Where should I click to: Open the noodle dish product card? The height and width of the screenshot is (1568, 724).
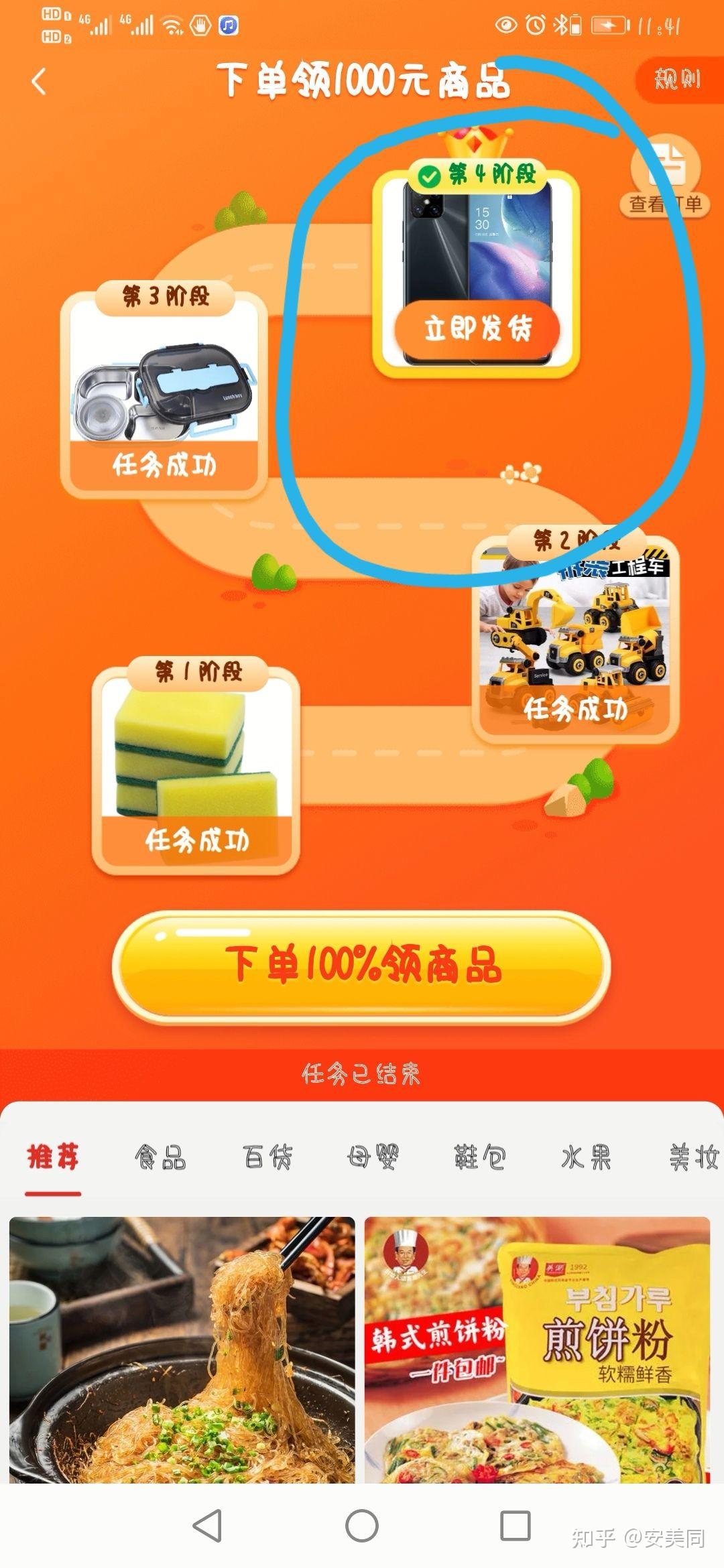(182, 1350)
